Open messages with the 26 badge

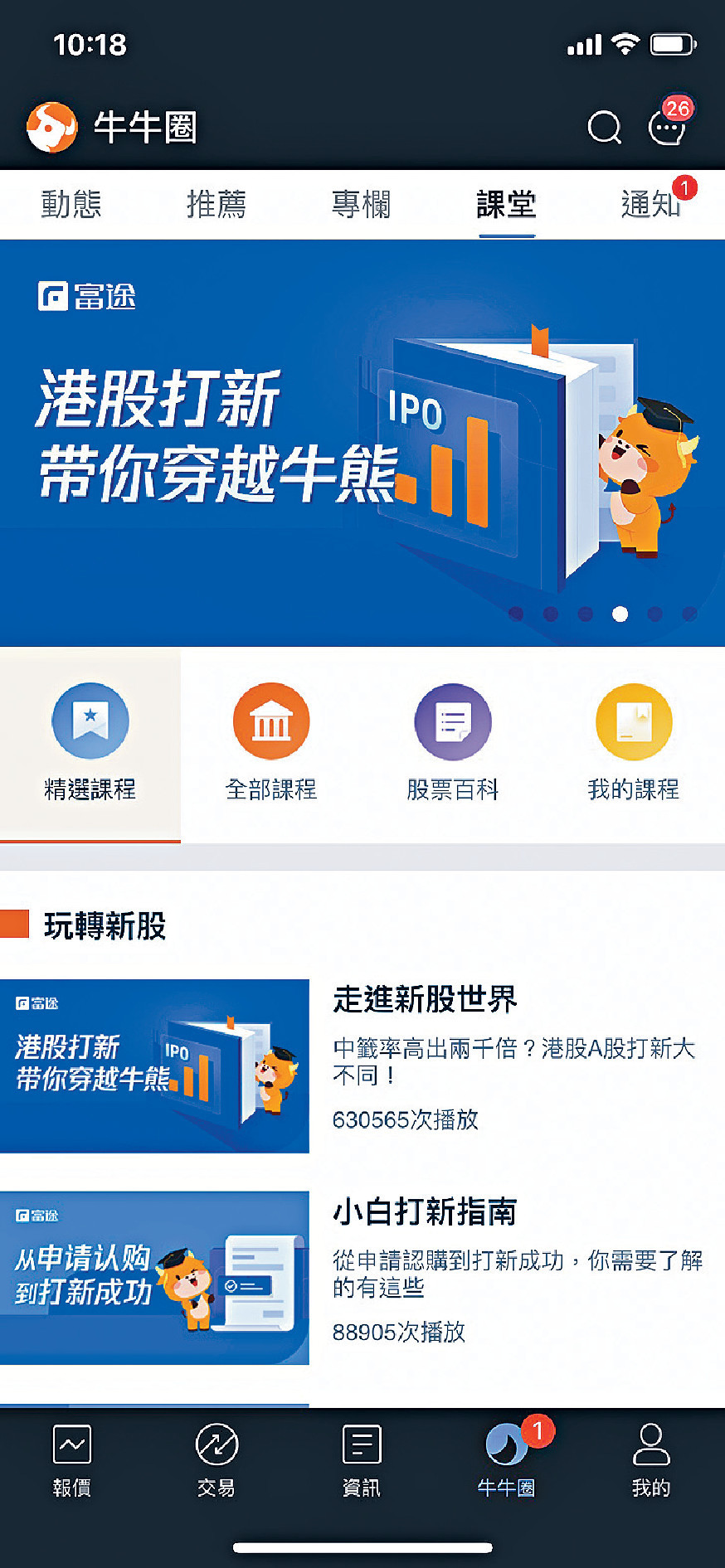[x=667, y=128]
